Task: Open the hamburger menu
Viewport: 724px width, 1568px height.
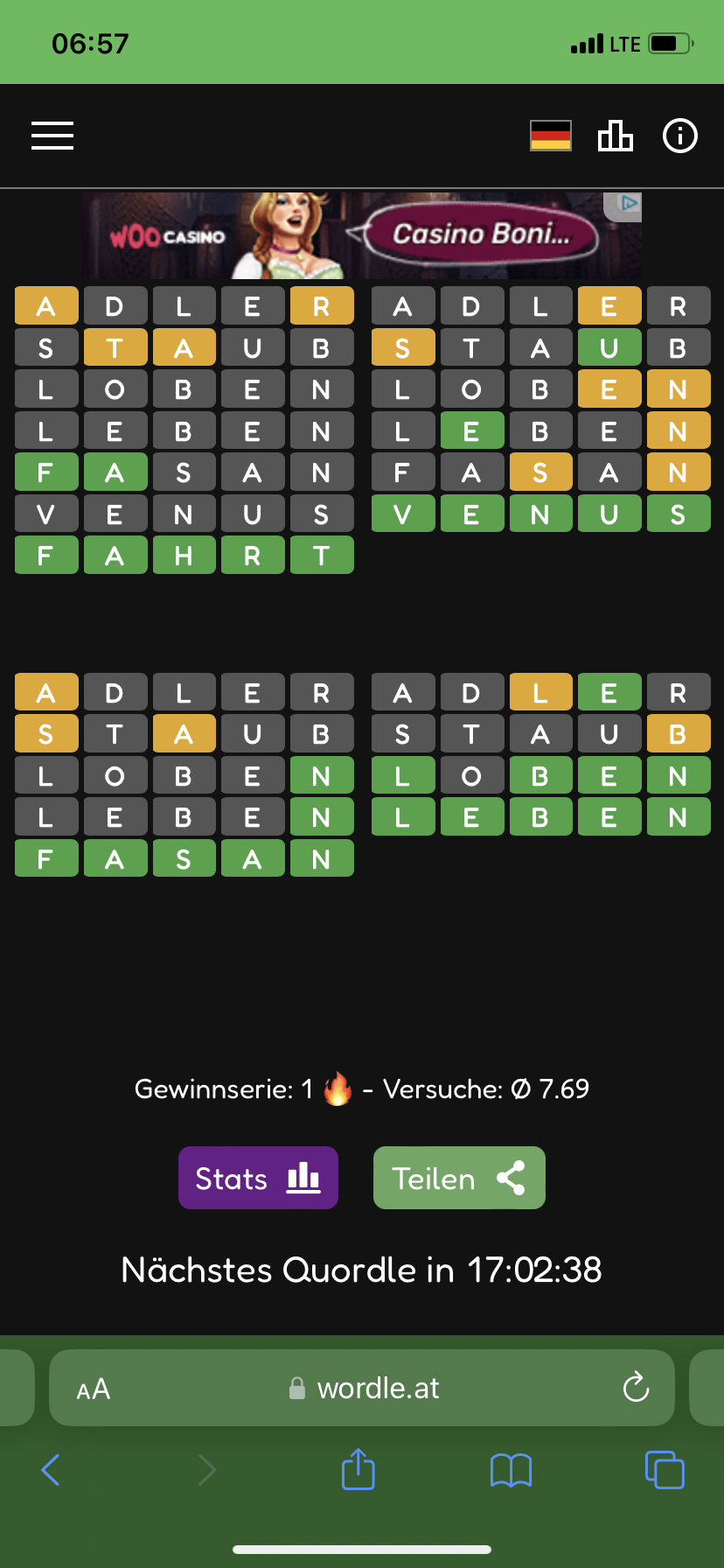Action: coord(52,136)
